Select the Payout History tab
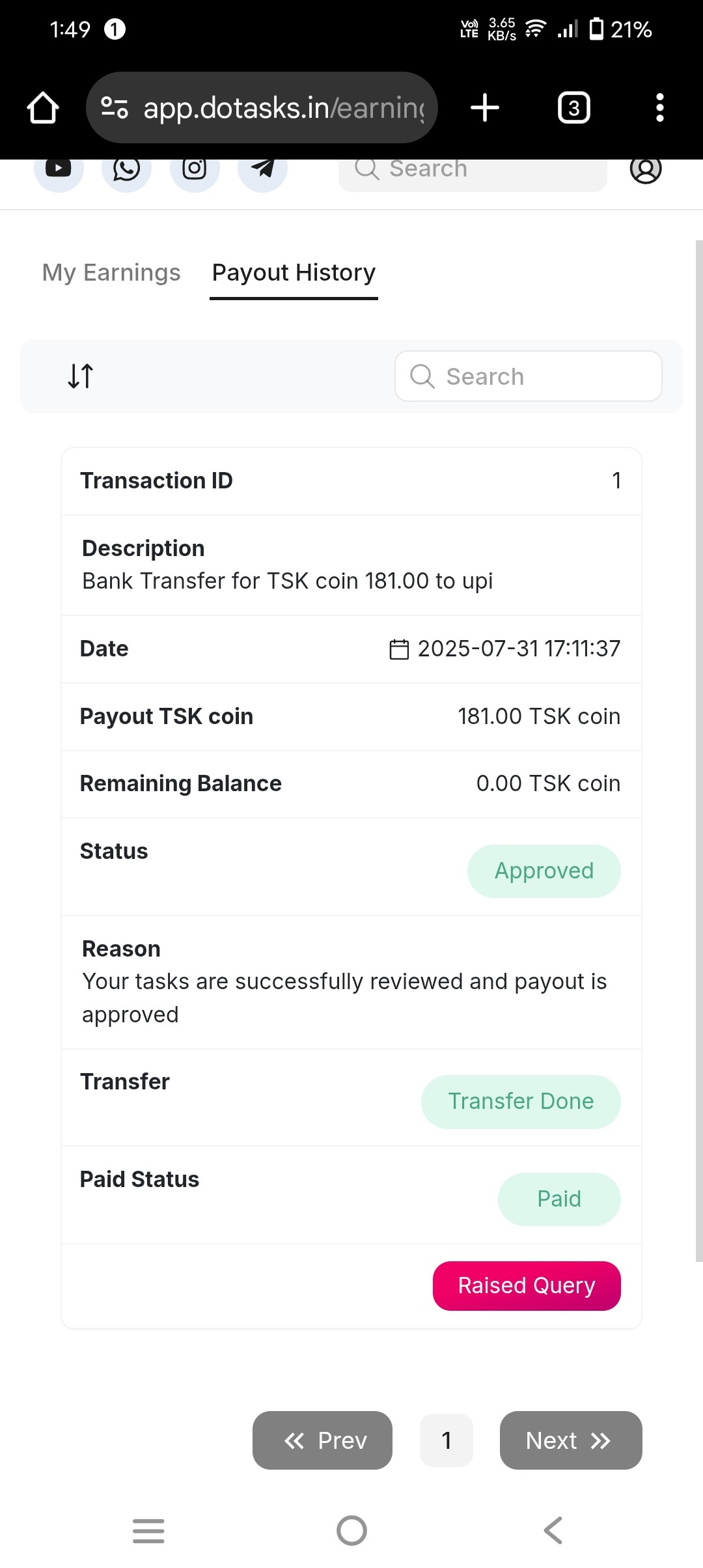The image size is (703, 1568). [294, 272]
